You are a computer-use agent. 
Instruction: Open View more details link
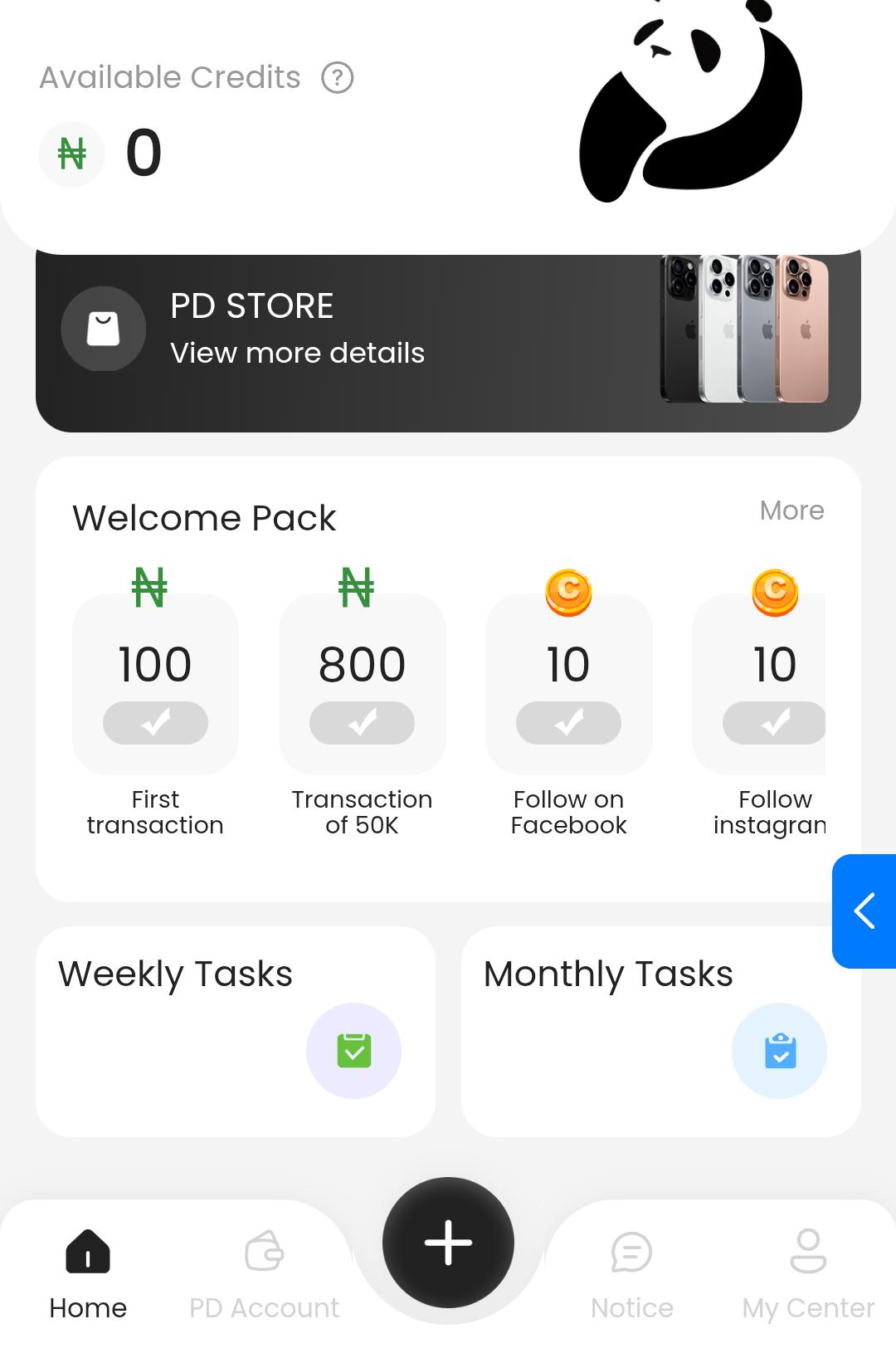[298, 352]
